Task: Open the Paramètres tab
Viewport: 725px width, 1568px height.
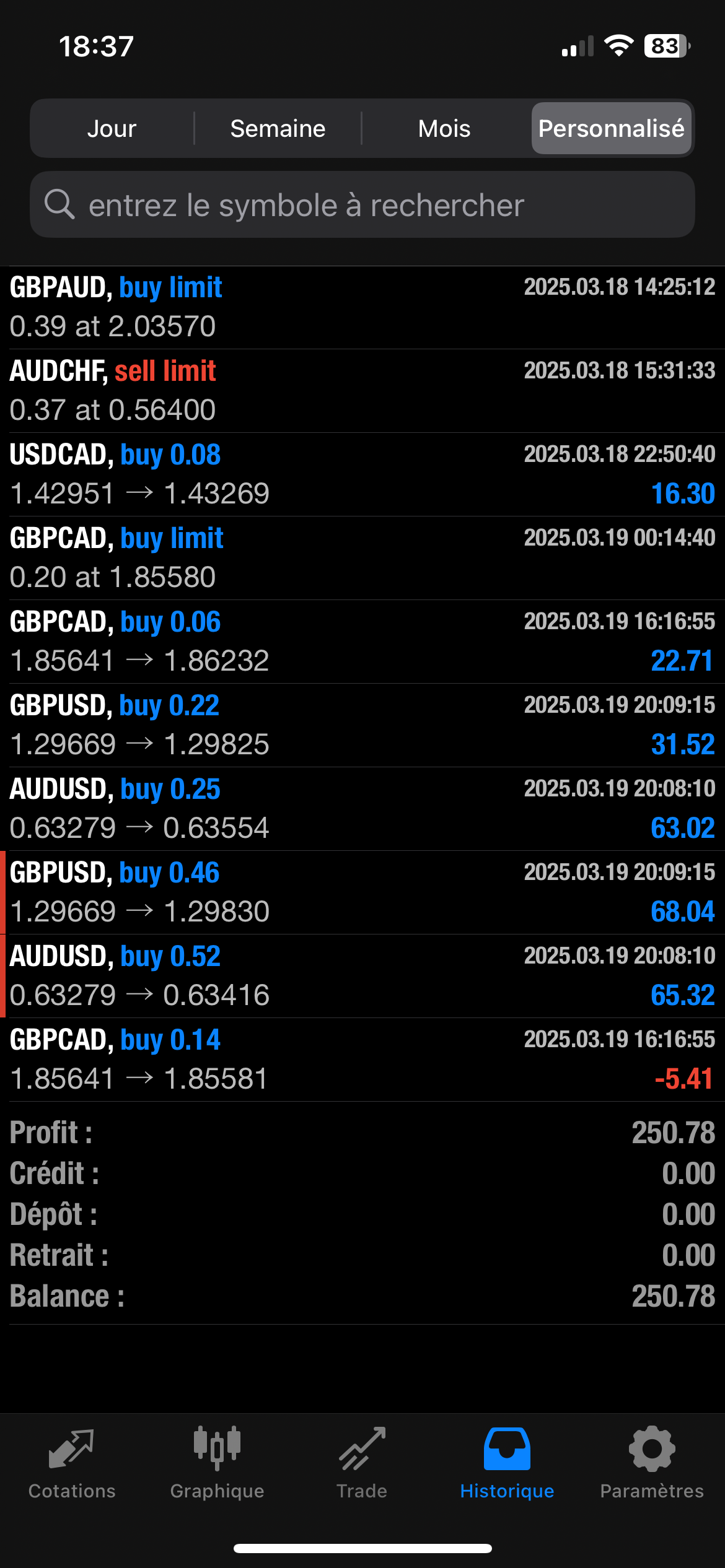Action: pyautogui.click(x=652, y=1464)
